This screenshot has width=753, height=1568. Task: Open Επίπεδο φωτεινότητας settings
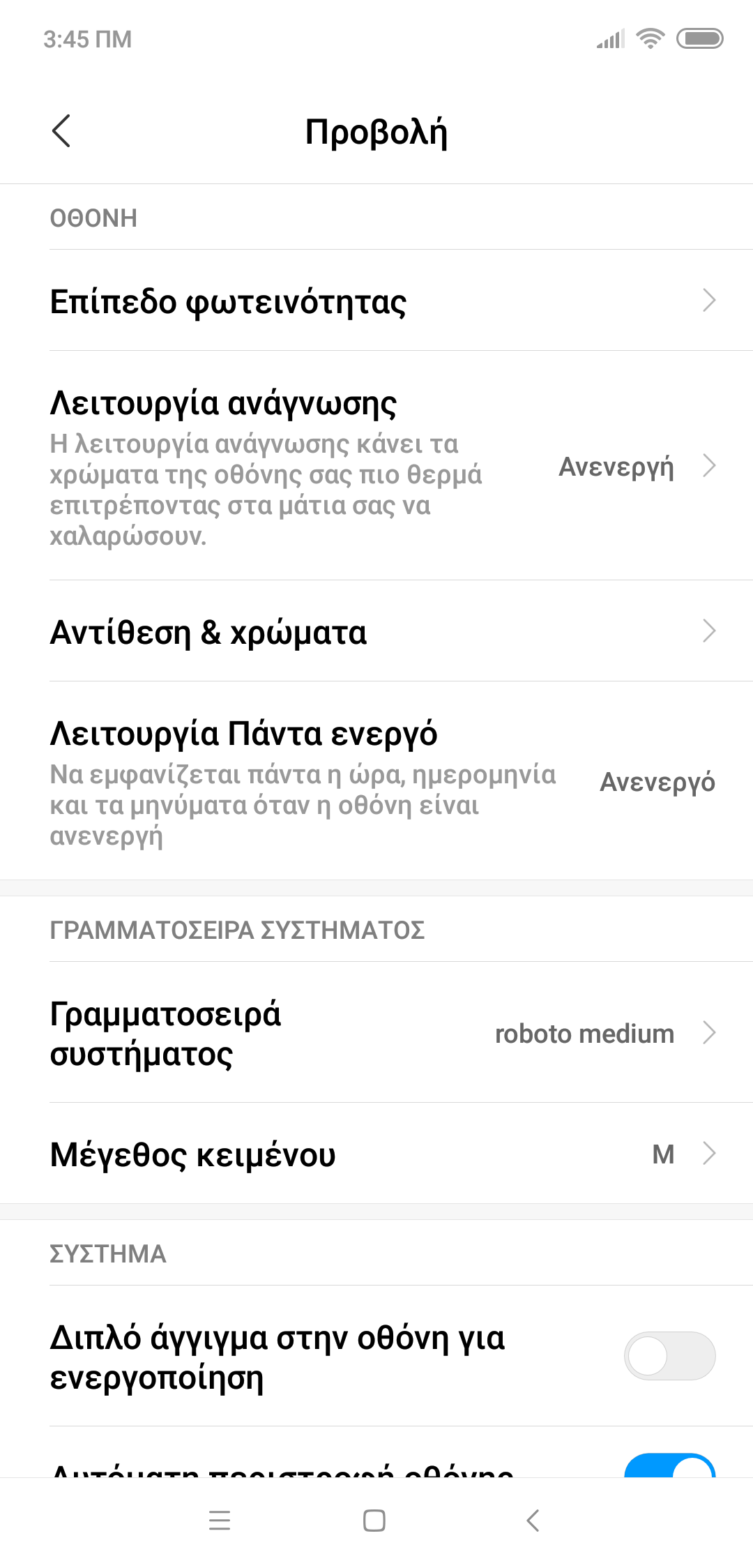[x=376, y=301]
